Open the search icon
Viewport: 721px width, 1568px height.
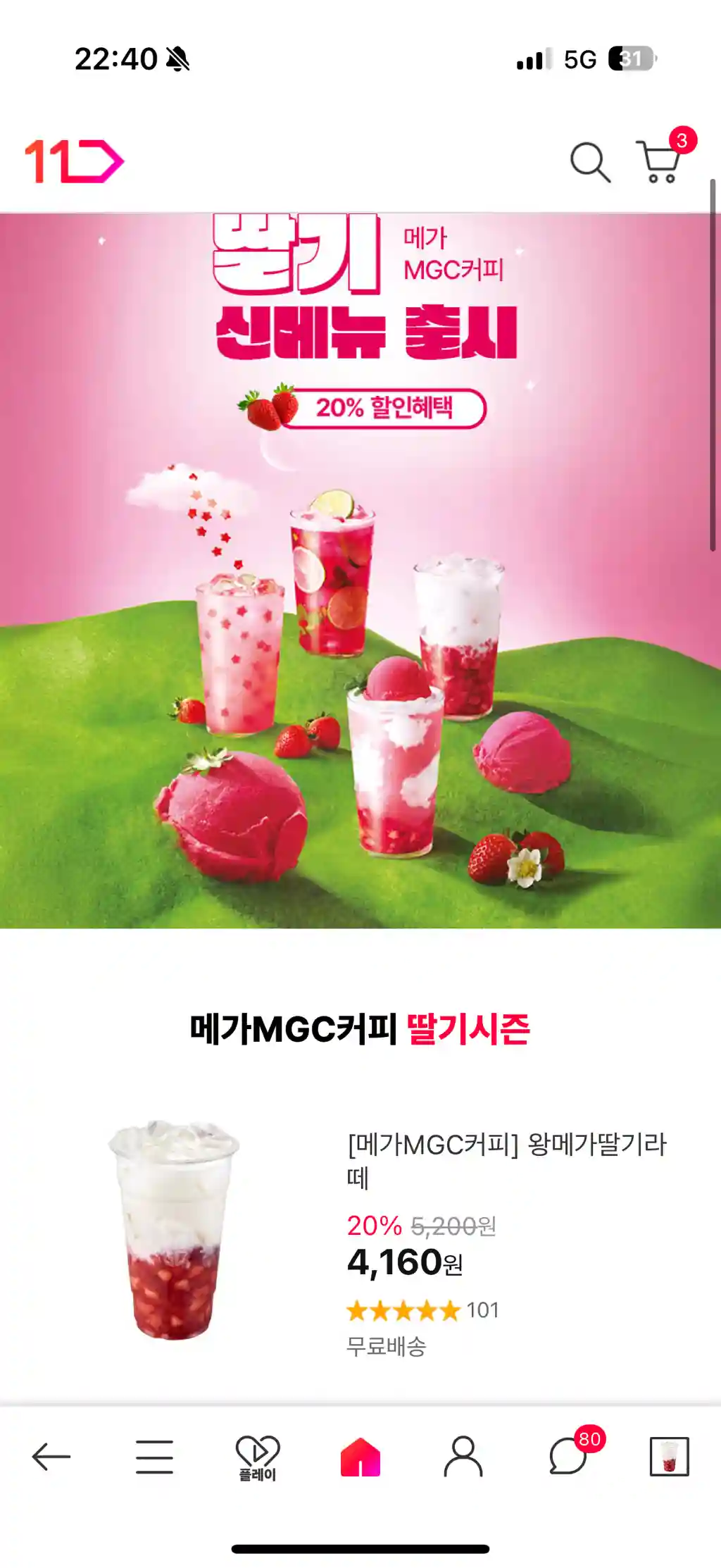(x=589, y=162)
